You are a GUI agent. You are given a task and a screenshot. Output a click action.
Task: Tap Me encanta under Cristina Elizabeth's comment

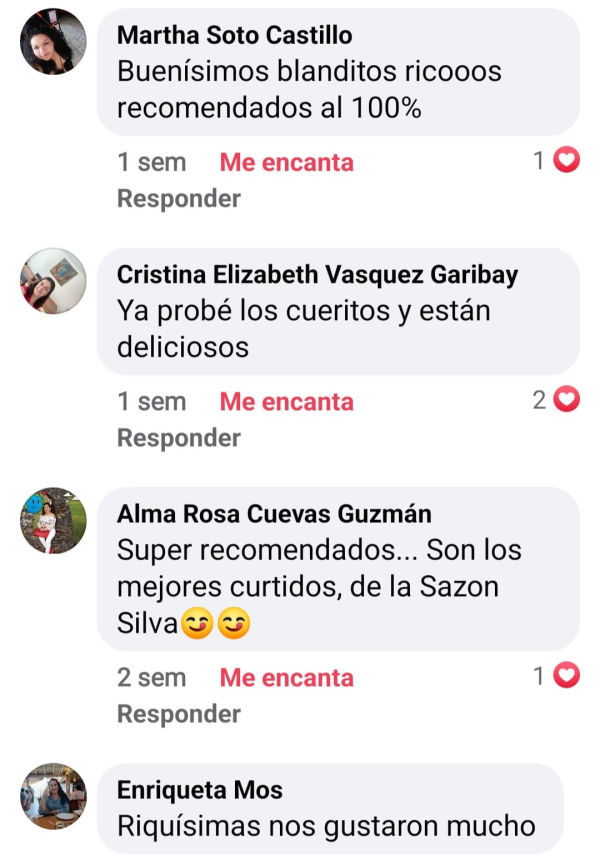coord(286,402)
